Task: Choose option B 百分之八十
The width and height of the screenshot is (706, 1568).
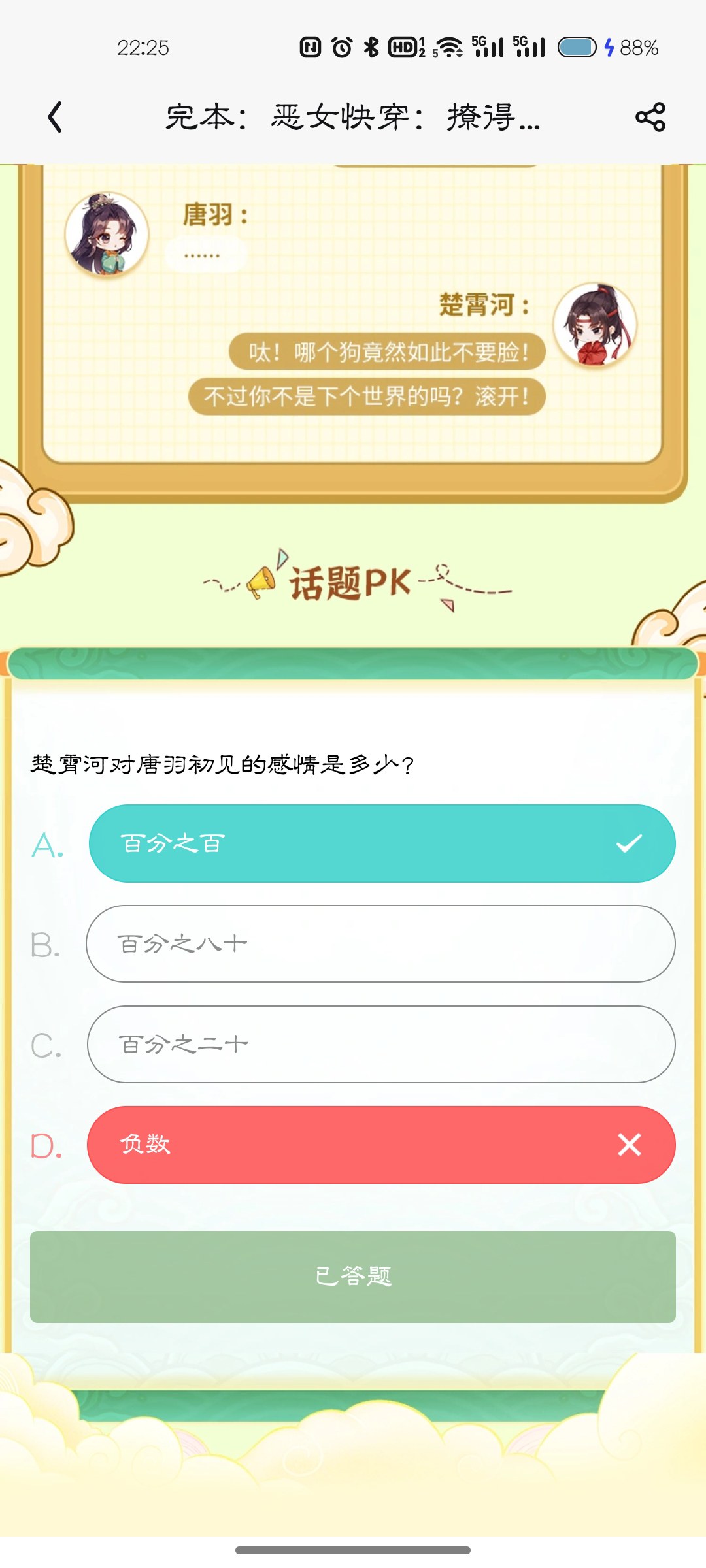Action: click(380, 943)
